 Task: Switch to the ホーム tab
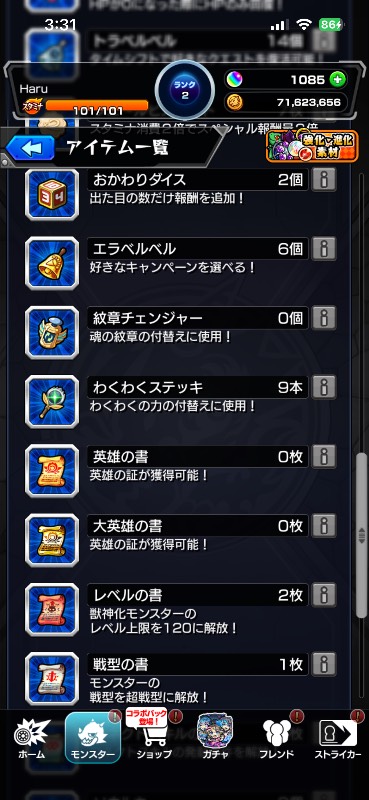click(x=32, y=738)
